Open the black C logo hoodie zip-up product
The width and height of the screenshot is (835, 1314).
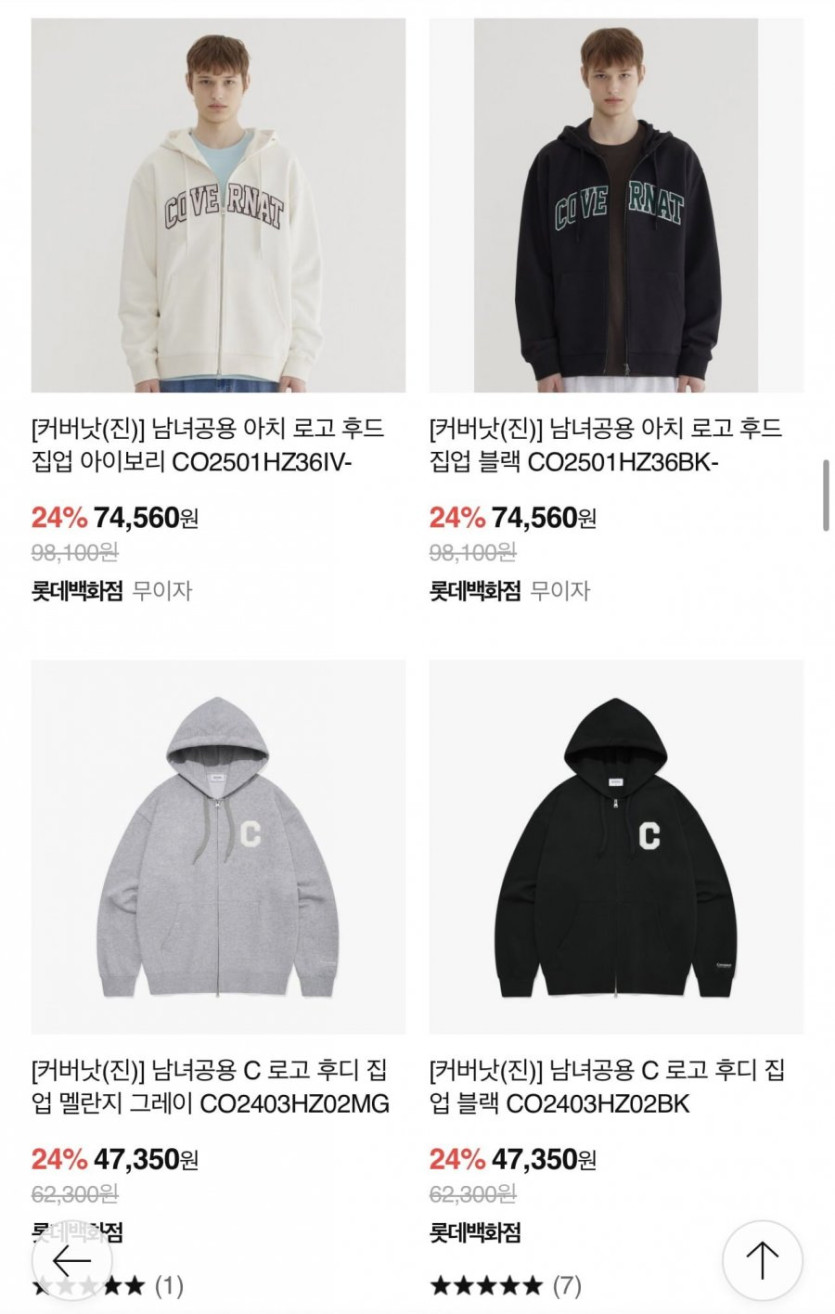pos(616,846)
